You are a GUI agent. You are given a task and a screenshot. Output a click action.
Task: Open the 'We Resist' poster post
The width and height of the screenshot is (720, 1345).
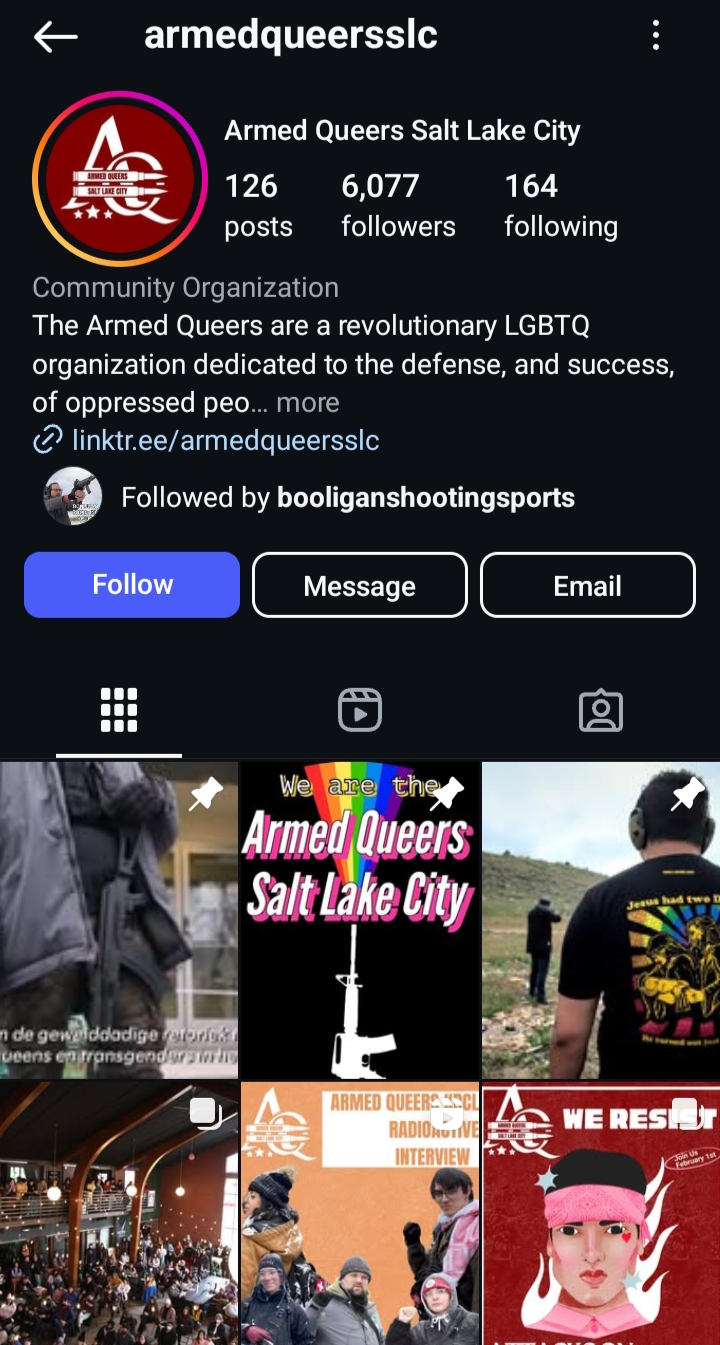click(601, 1213)
